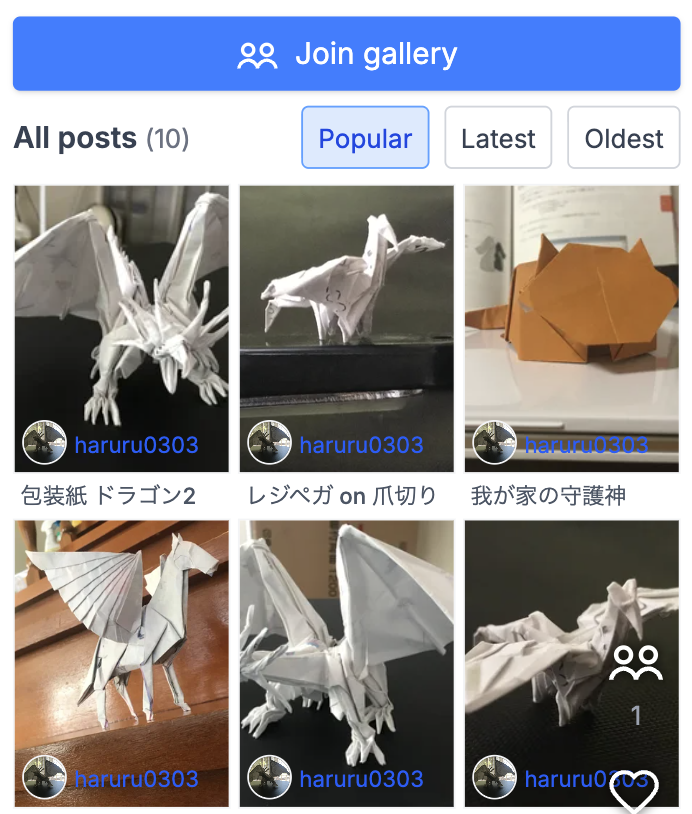Screen dimensions: 692x814
Task: View haruru0303 profile on 包装紙 ドラゴン2
Action: (136, 445)
